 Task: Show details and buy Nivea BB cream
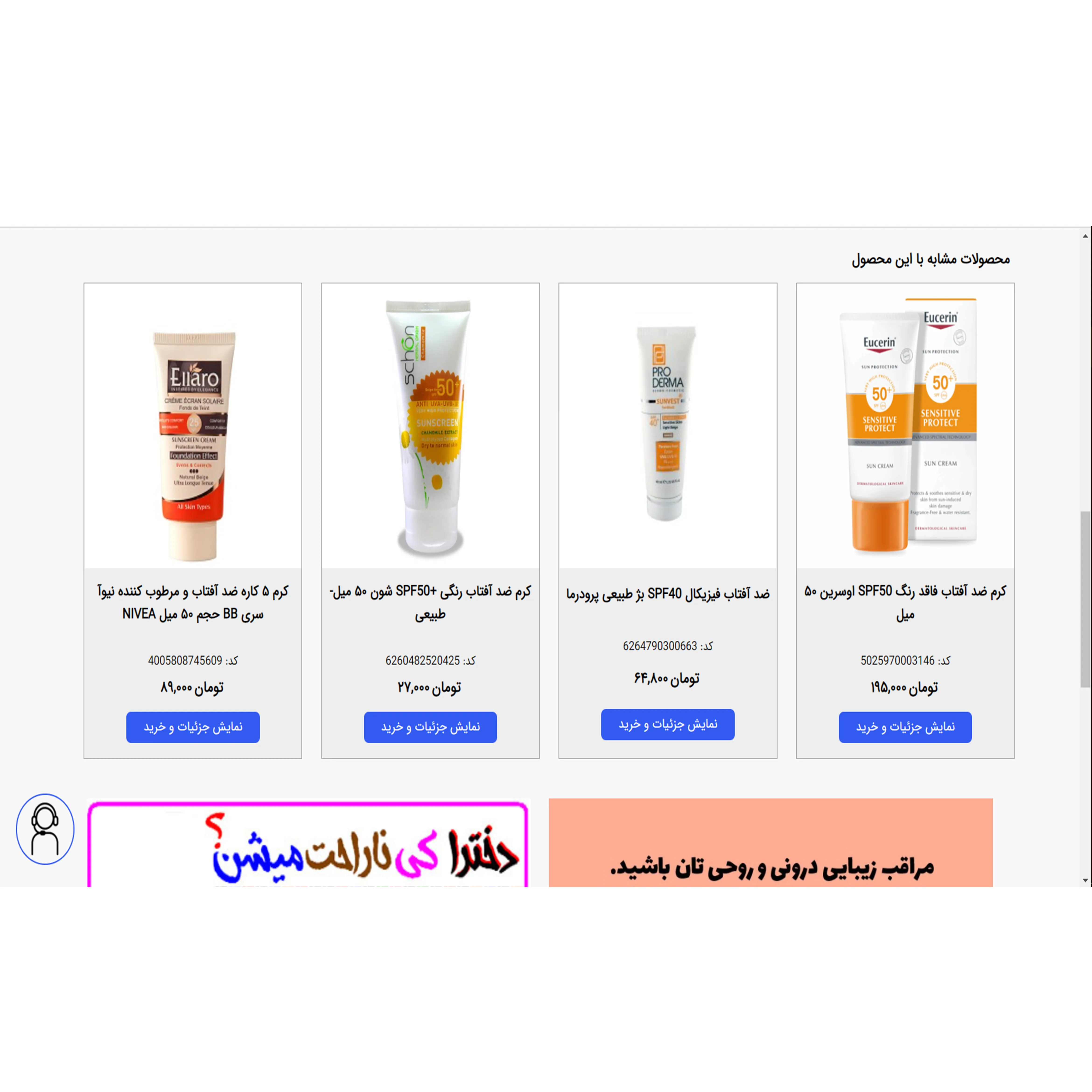pyautogui.click(x=193, y=727)
